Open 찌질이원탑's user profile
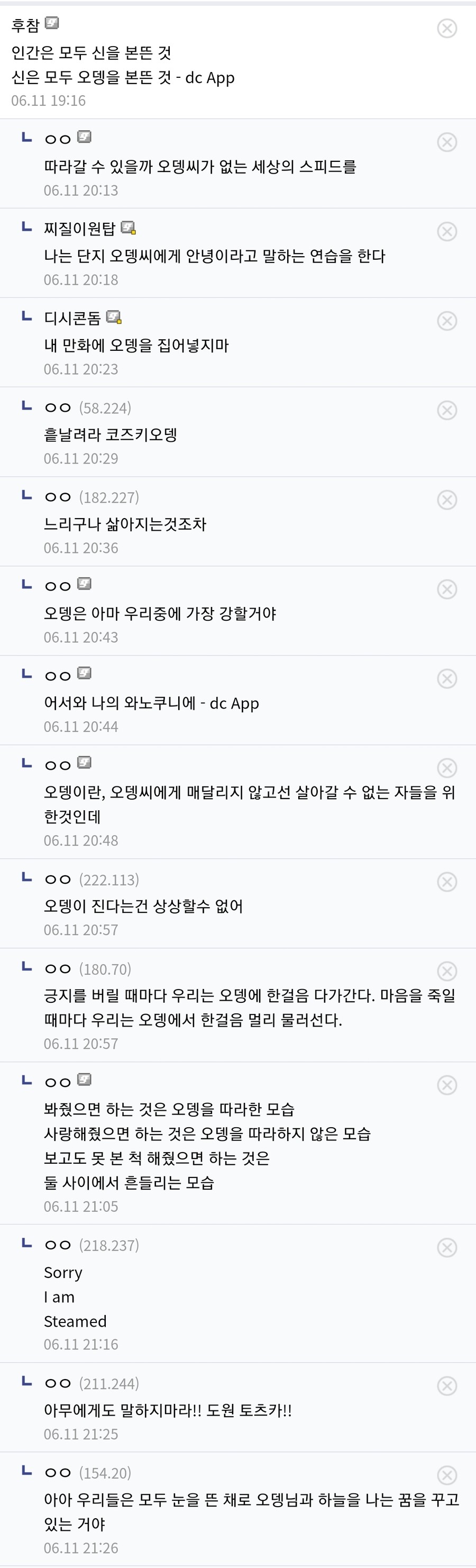The width and height of the screenshot is (476, 1568). [x=79, y=229]
